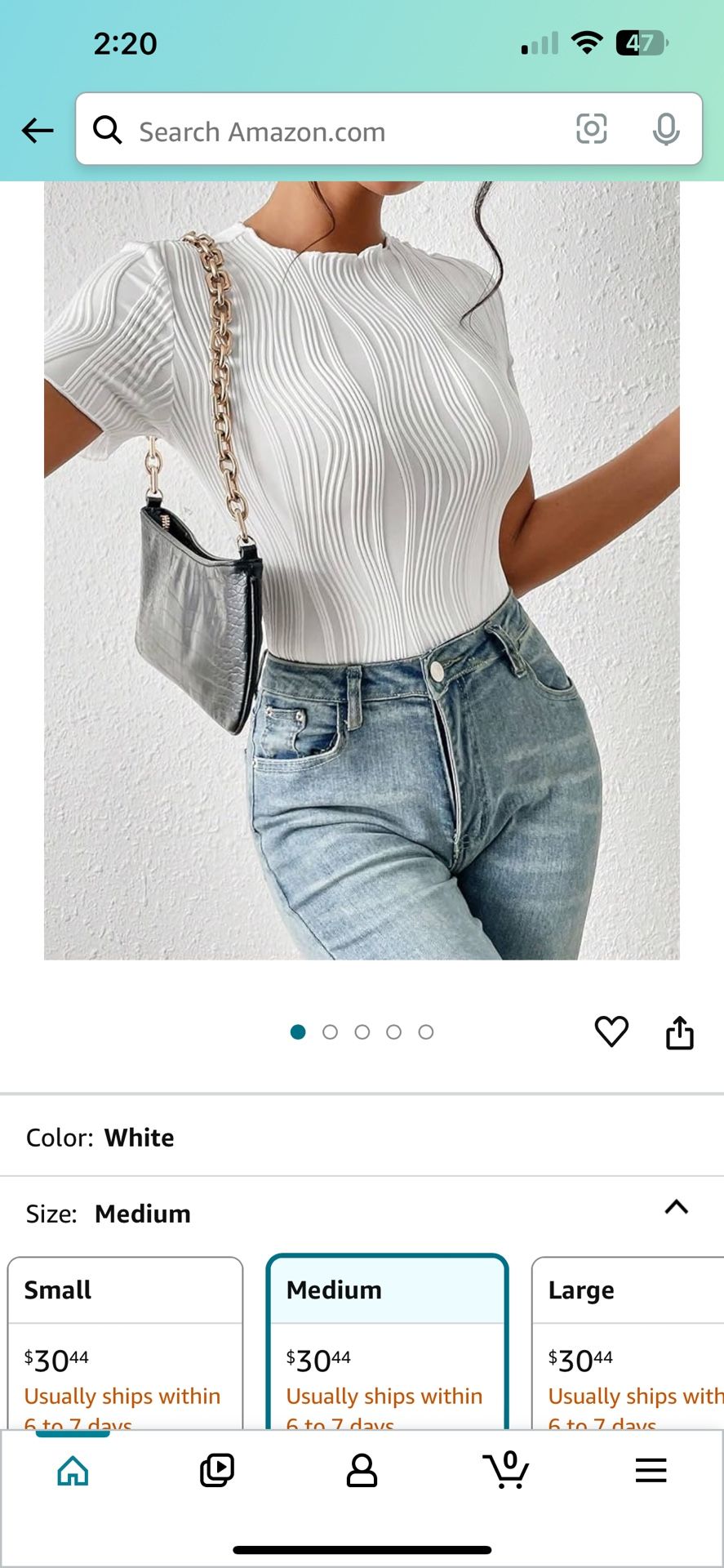Go back using the arrow
This screenshot has width=724, height=1568.
pyautogui.click(x=38, y=130)
